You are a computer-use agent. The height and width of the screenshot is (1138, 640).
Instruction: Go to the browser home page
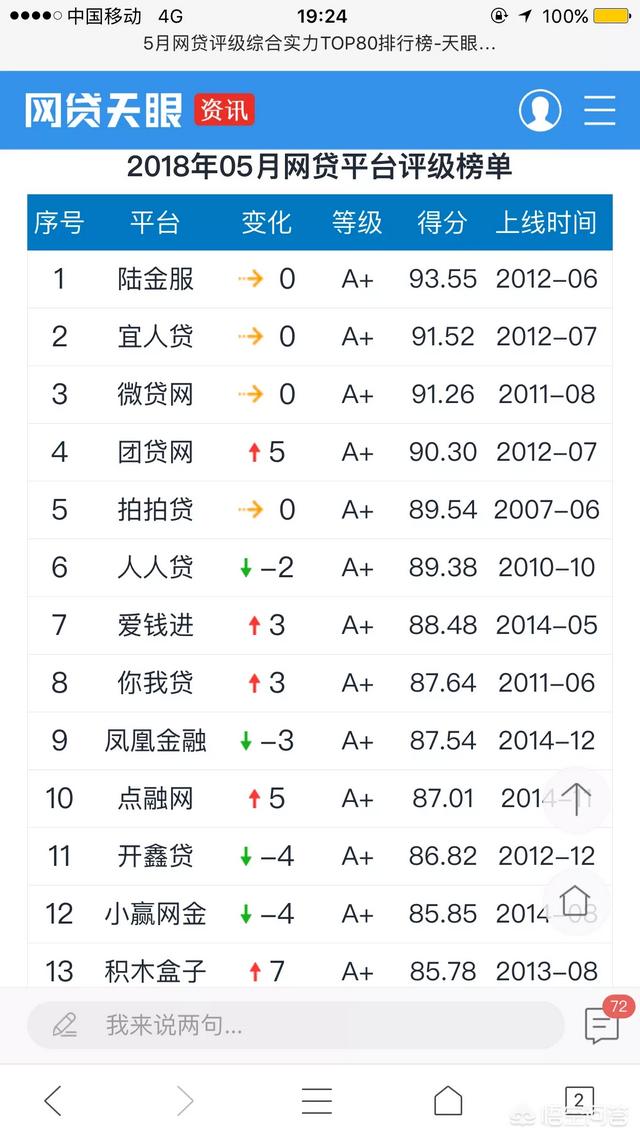(x=448, y=1101)
